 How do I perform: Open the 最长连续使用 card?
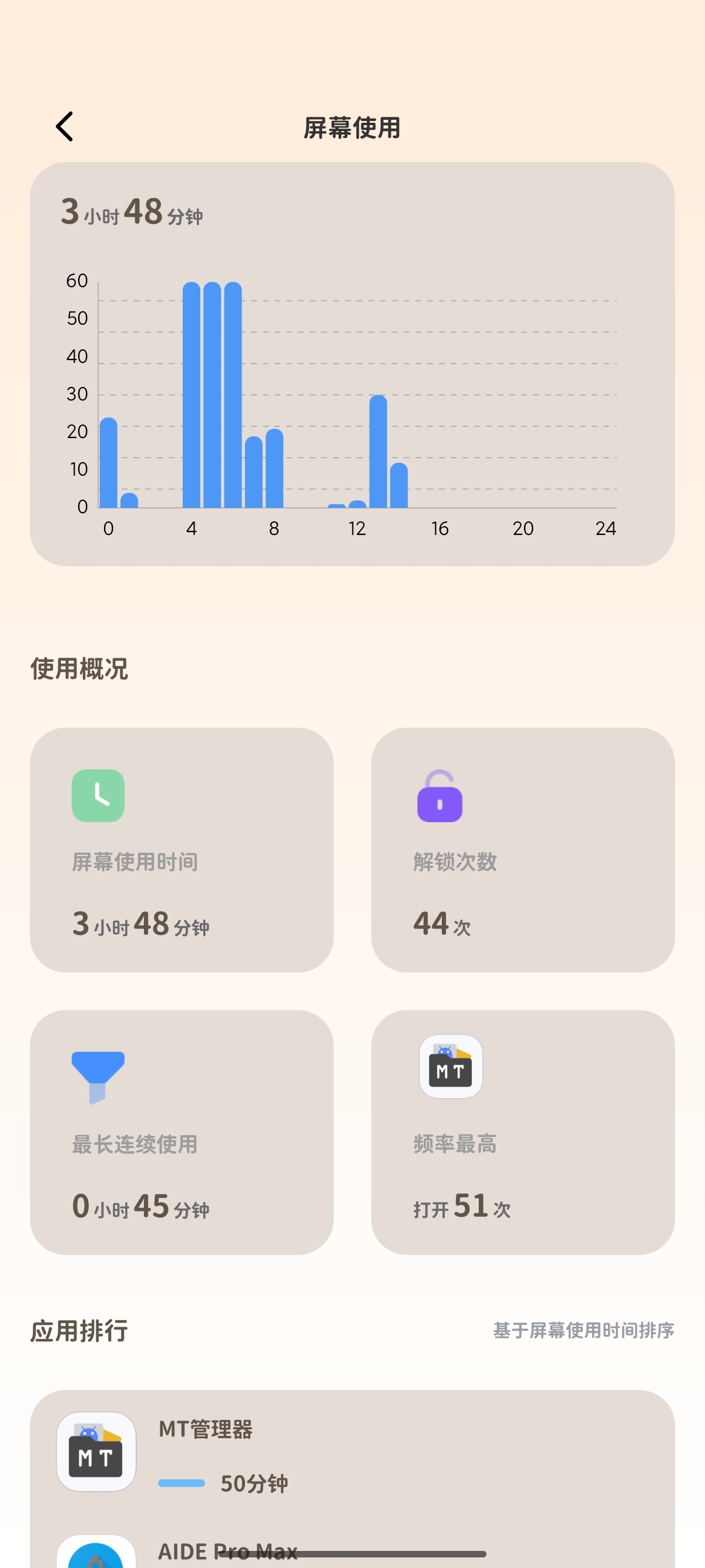(182, 1132)
